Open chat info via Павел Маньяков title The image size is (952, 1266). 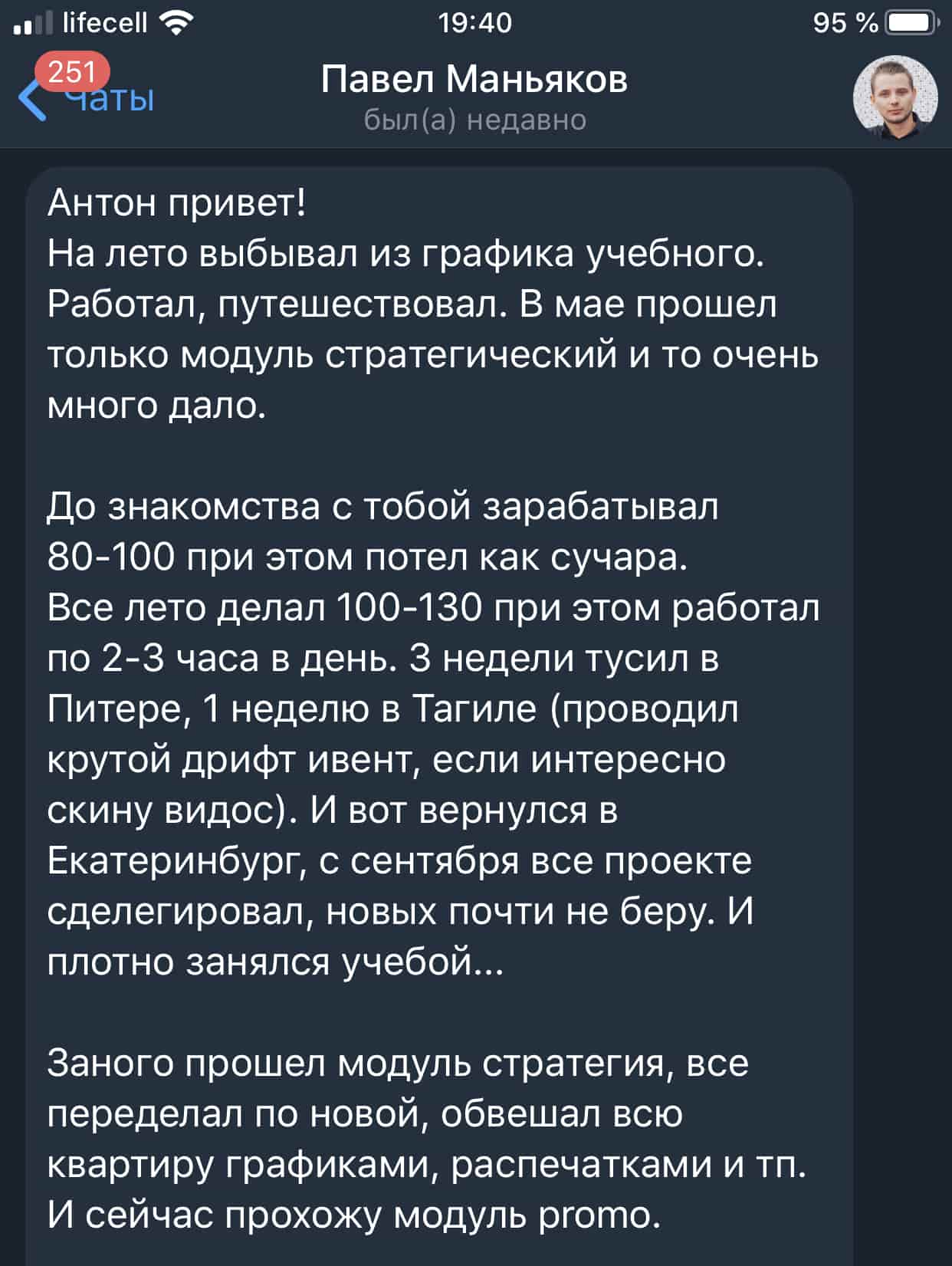(474, 80)
